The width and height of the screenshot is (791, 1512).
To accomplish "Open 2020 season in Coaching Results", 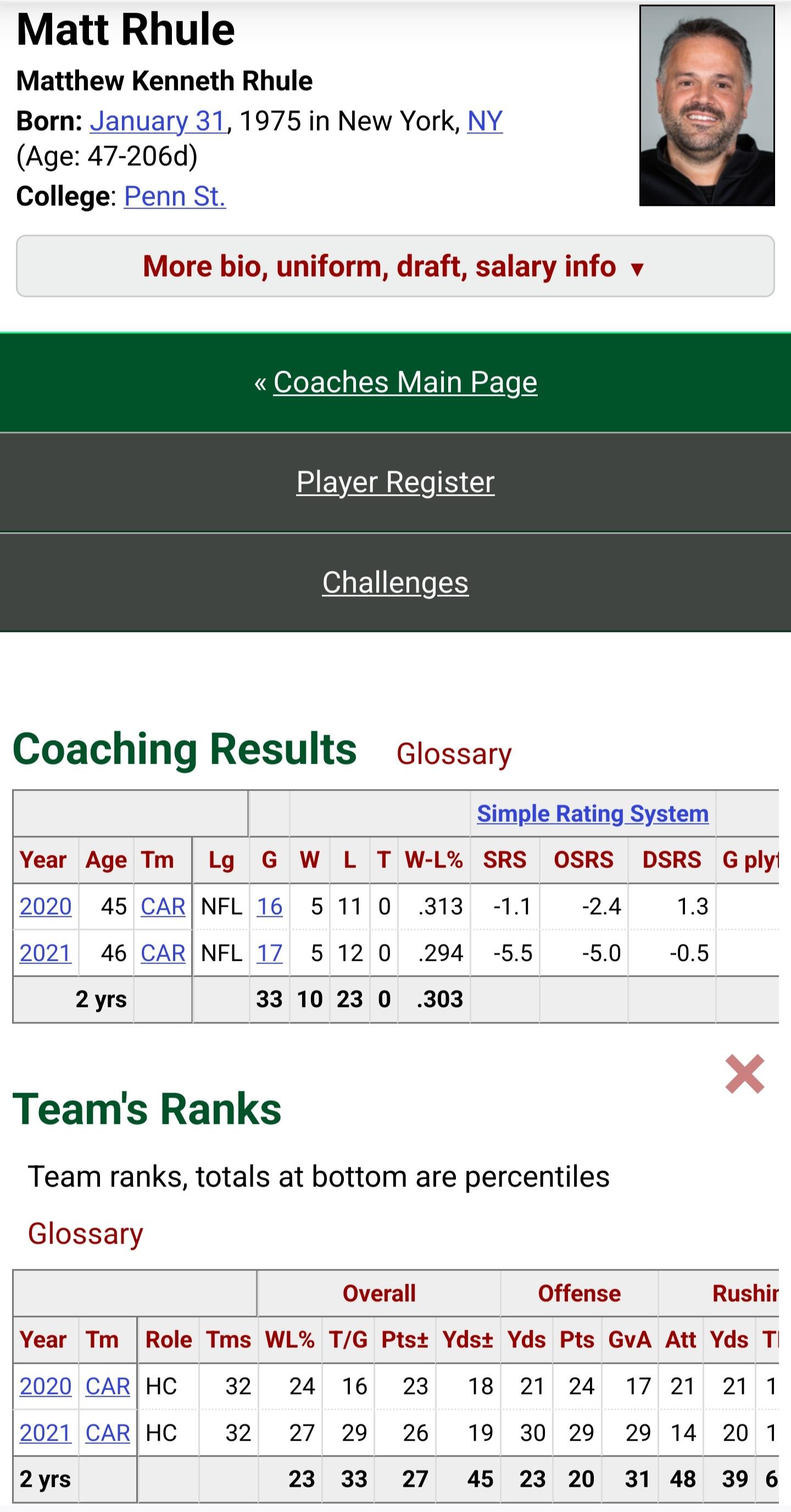I will click(45, 906).
